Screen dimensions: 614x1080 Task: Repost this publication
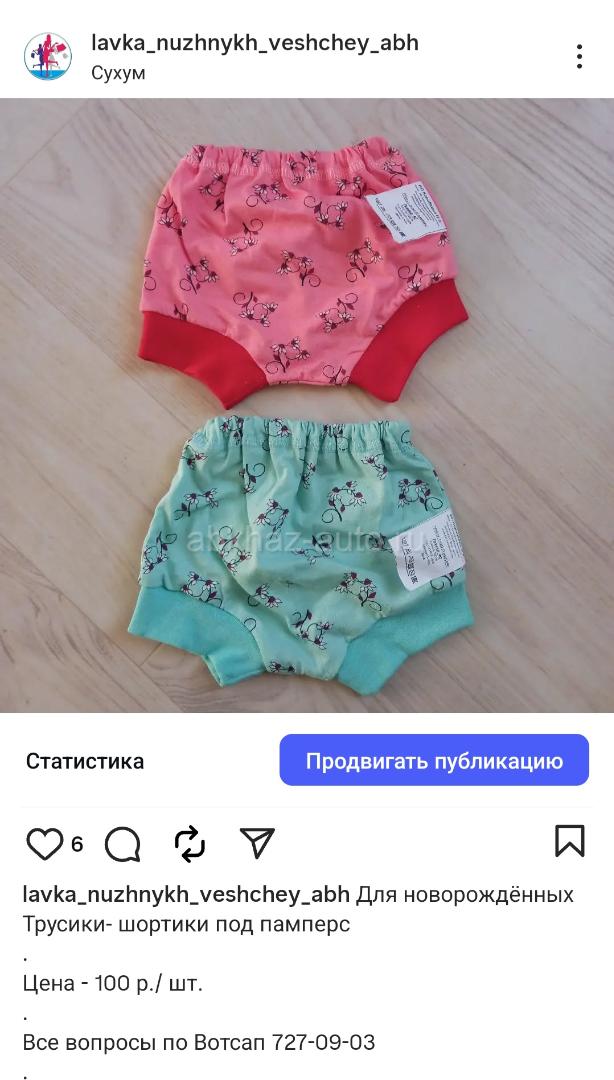click(189, 844)
